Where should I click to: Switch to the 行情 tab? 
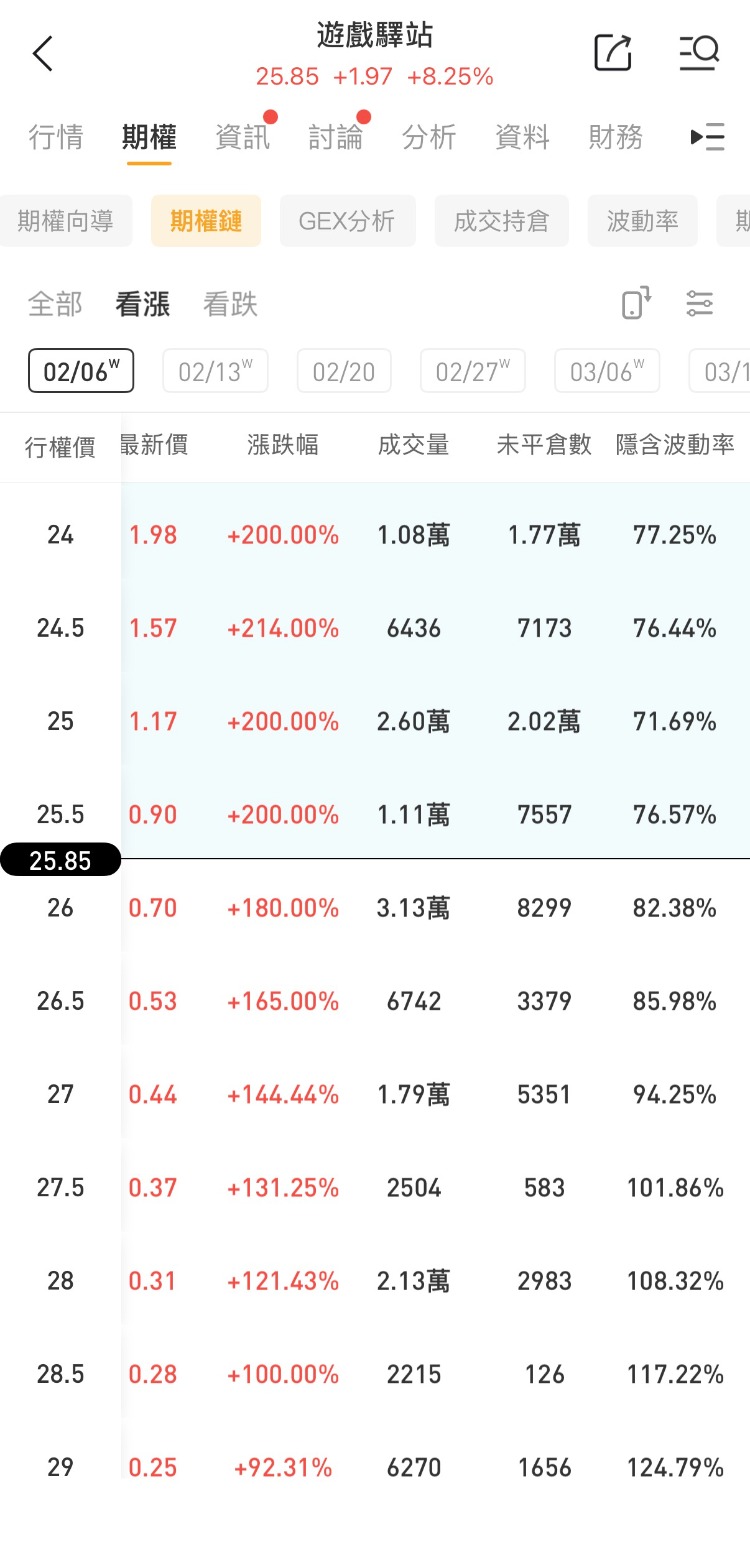[56, 137]
